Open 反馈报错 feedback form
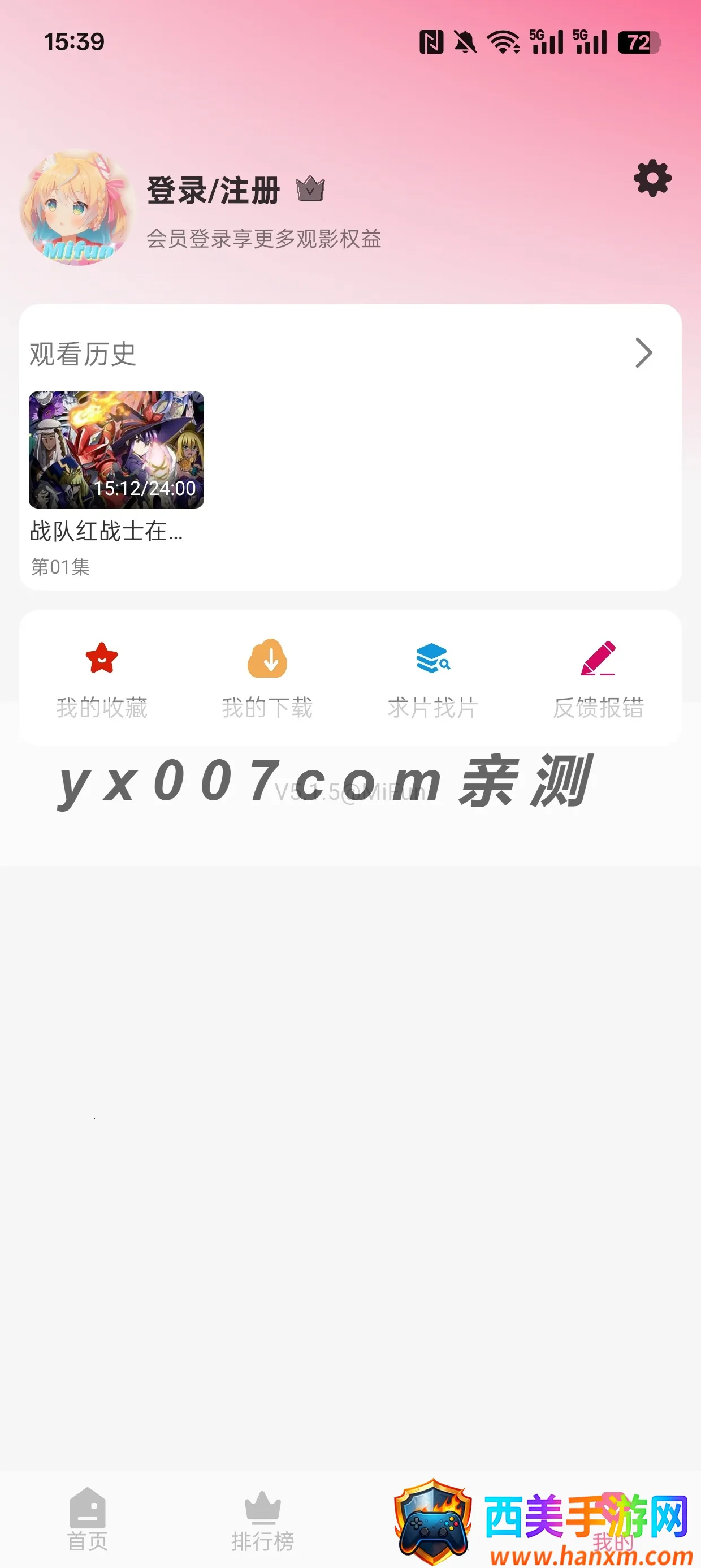 pyautogui.click(x=598, y=679)
